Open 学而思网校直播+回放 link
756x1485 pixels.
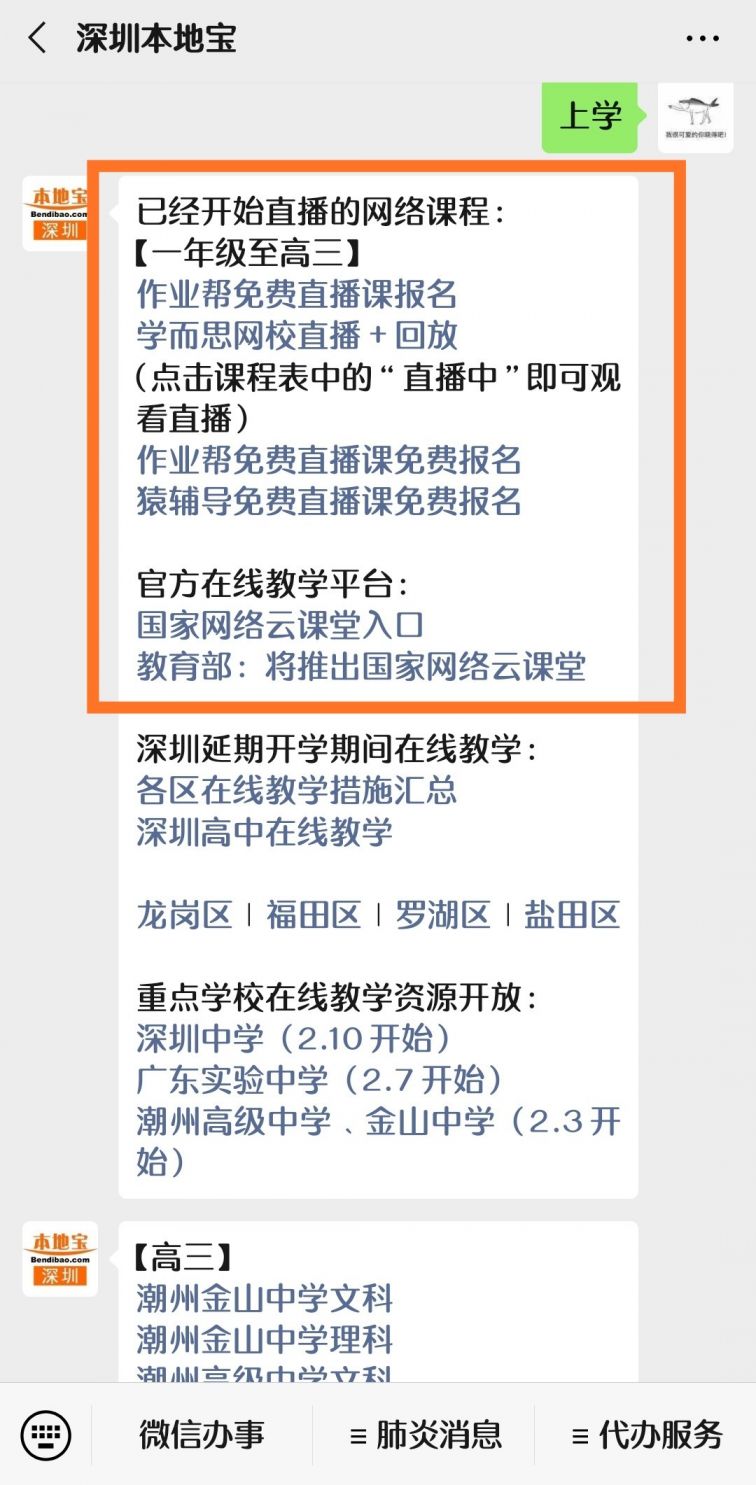tap(296, 335)
